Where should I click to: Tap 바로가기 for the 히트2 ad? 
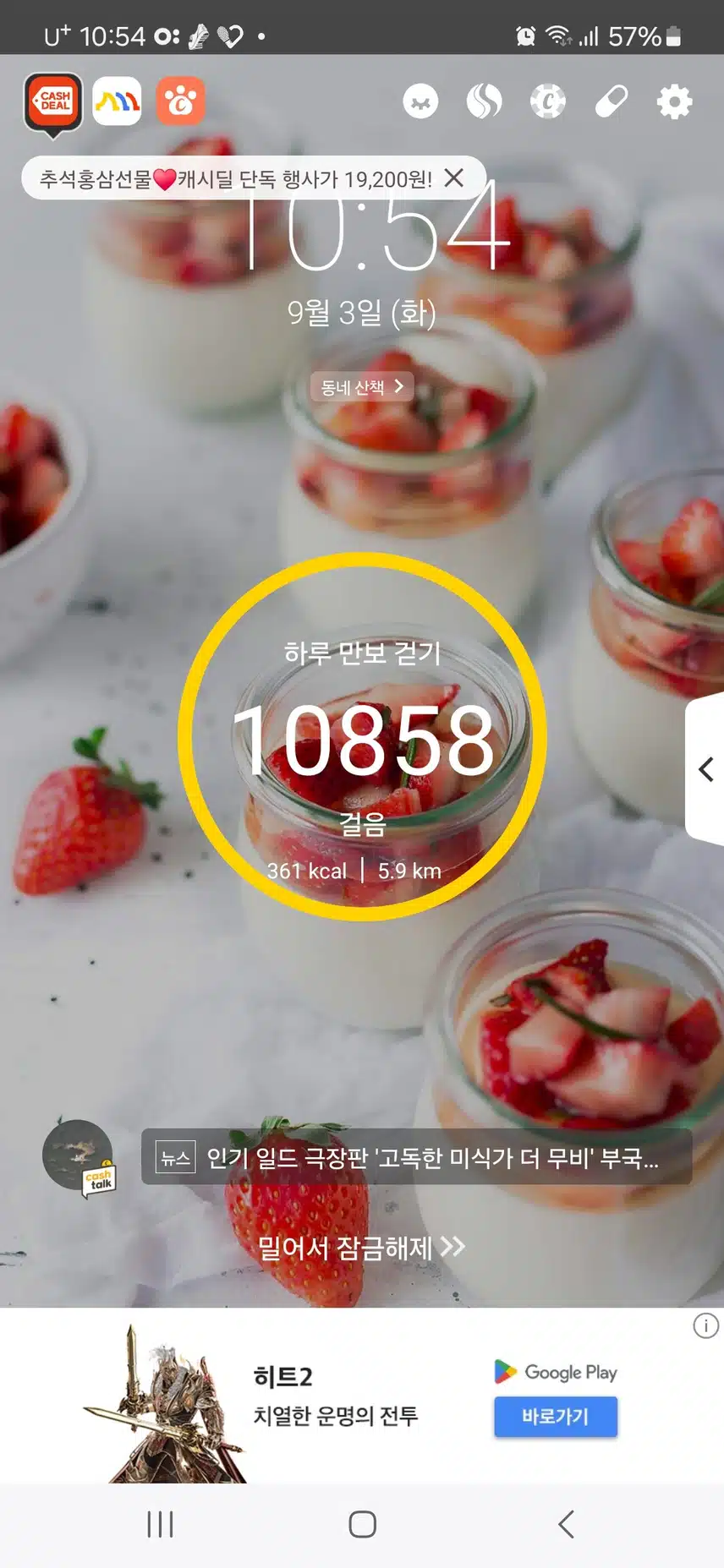[x=556, y=1417]
